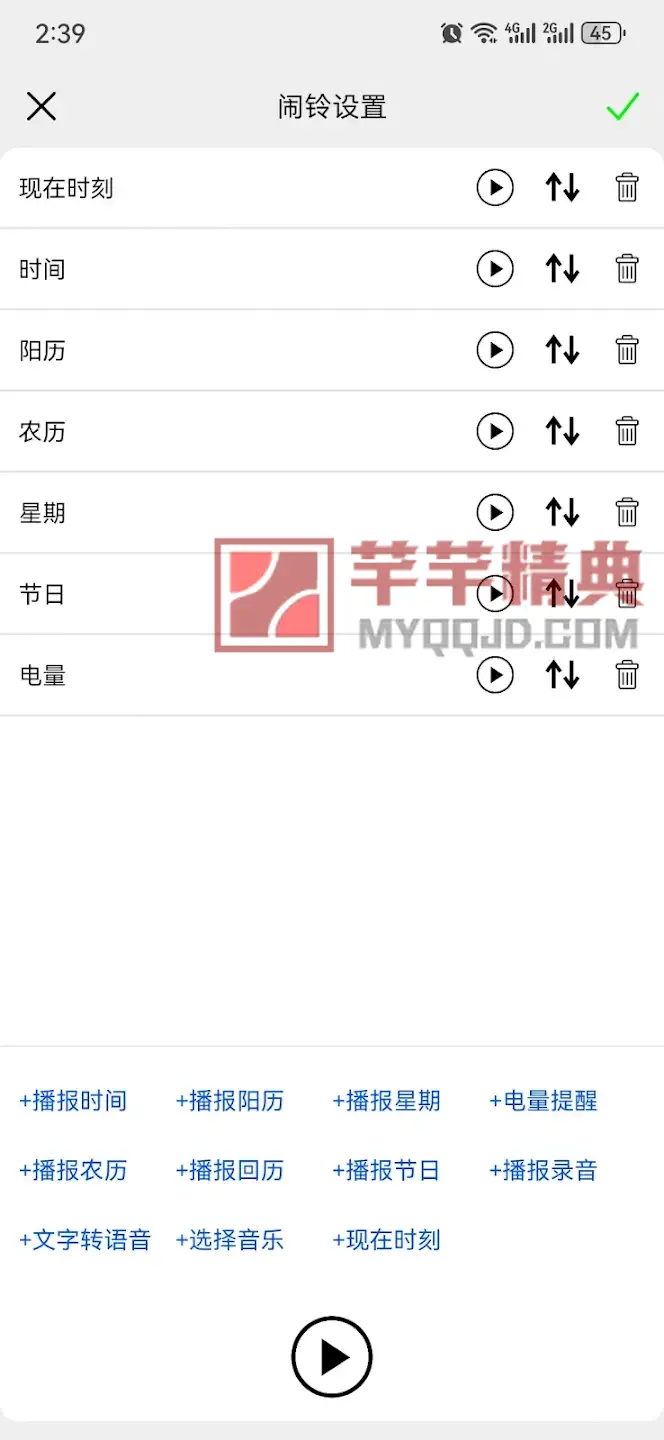Viewport: 664px width, 1440px height.
Task: Add +文字转语音 item
Action: click(85, 1240)
